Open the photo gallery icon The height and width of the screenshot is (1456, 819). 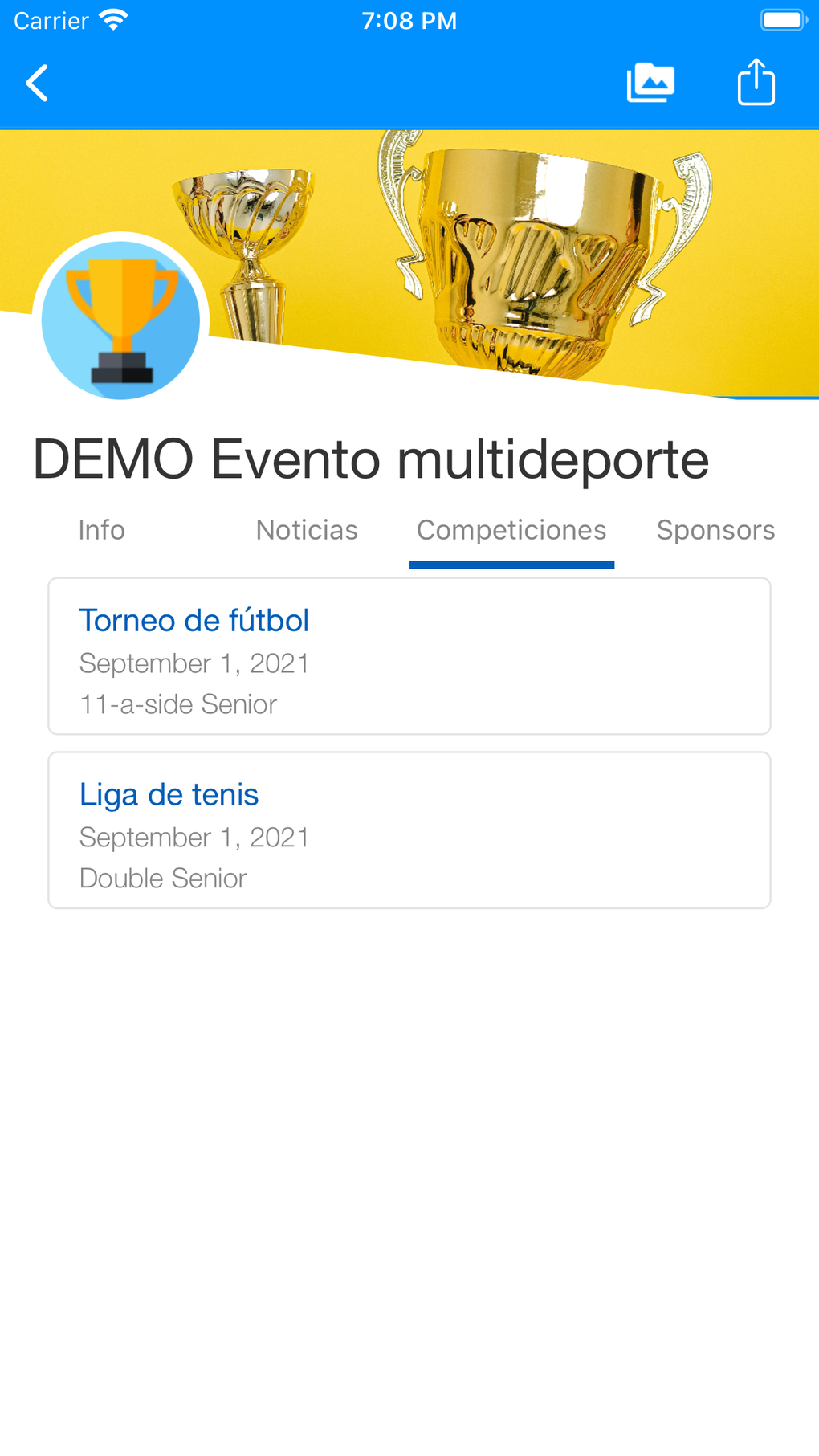click(650, 83)
